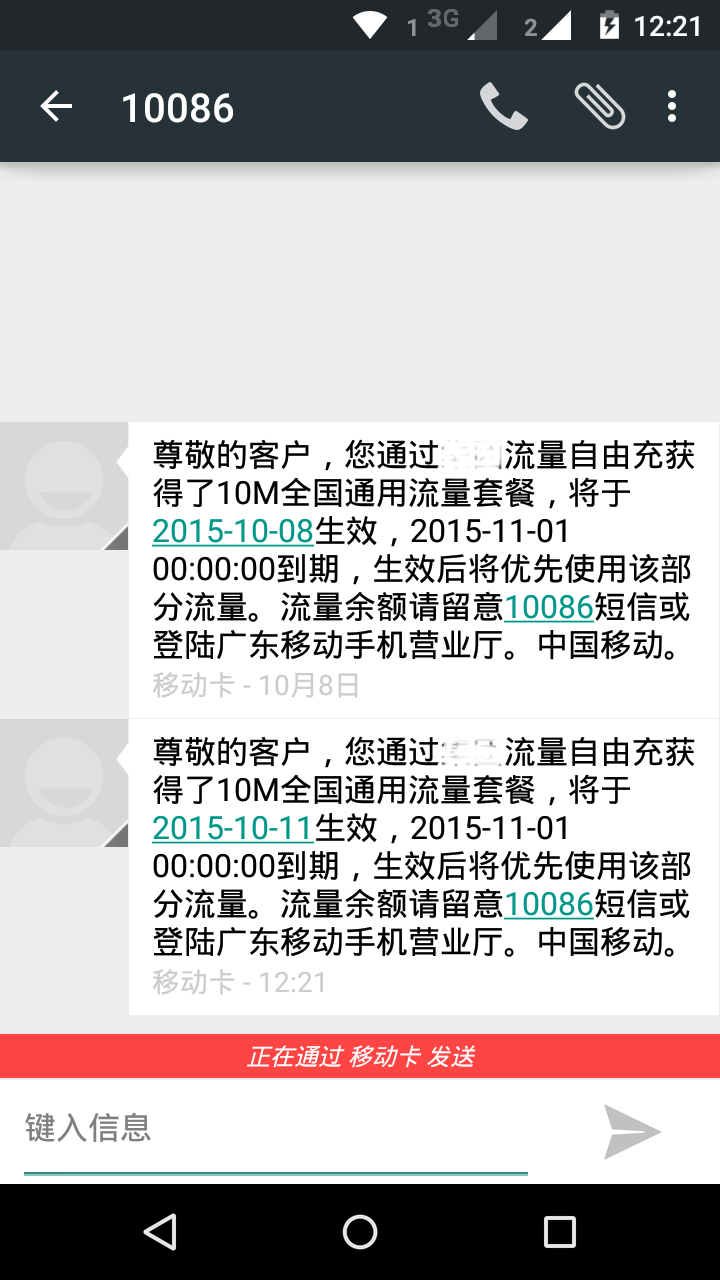Screen dimensions: 720x1280
Task: Tap the back arrow to exit conversation
Action: point(57,105)
